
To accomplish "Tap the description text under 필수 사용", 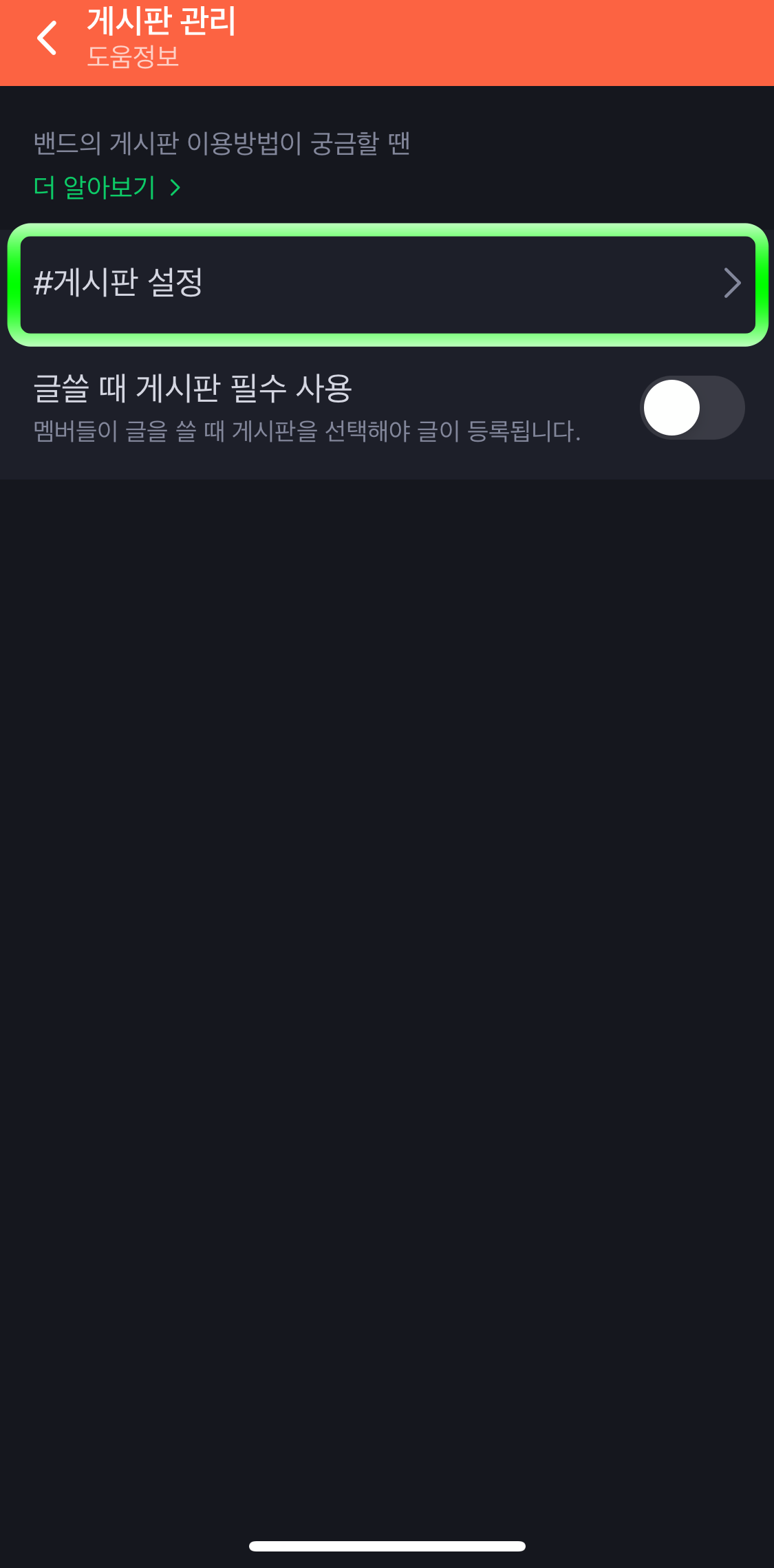I will coord(307,431).
